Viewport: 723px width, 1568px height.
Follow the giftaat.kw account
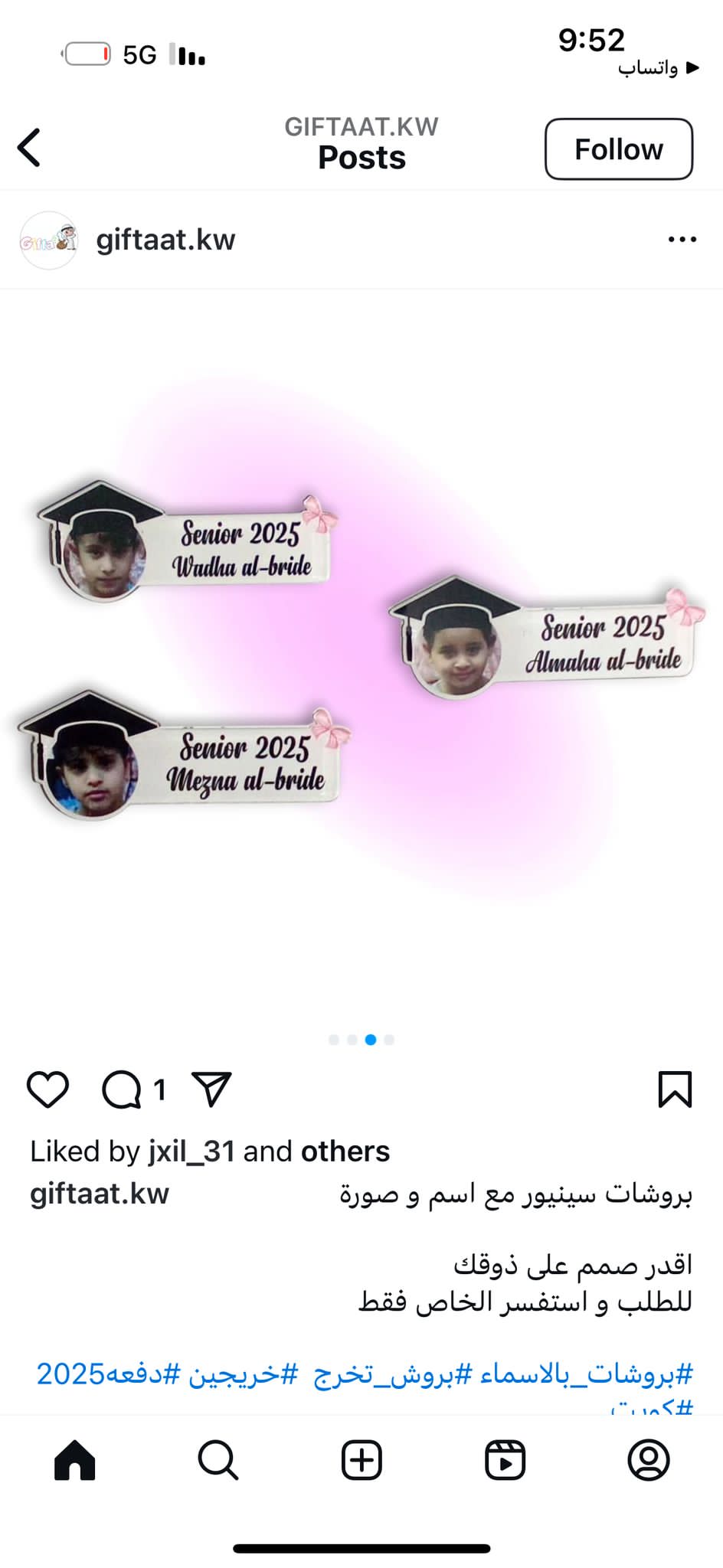(618, 149)
